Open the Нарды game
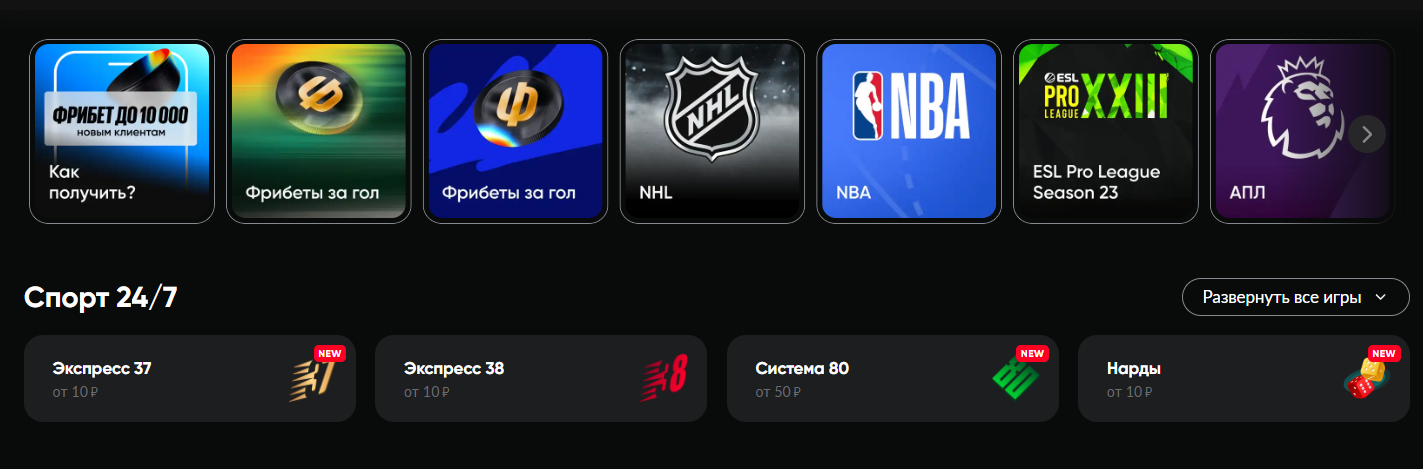The height and width of the screenshot is (469, 1423). [1243, 378]
